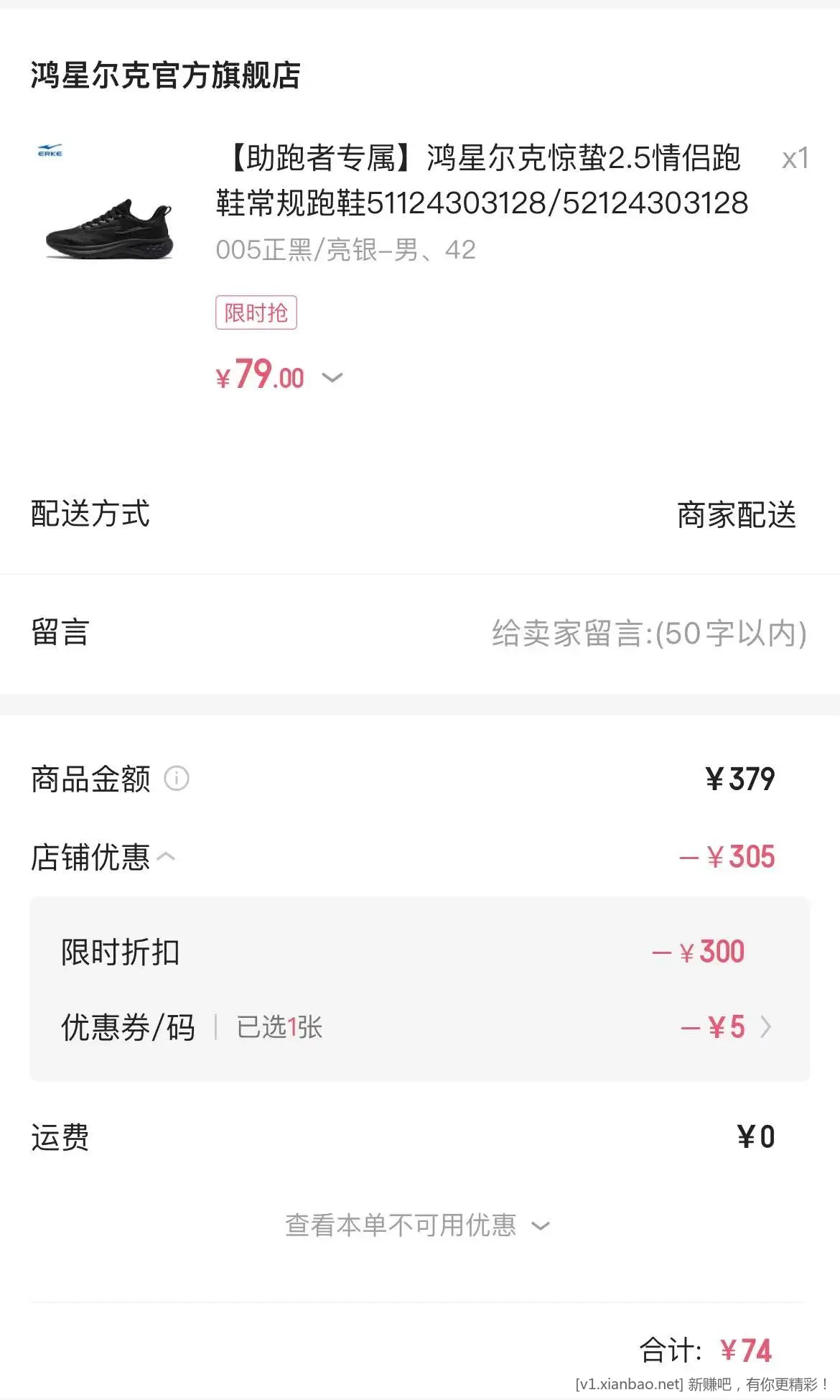This screenshot has width=840, height=1400.
Task: Click the 005正黑/亮银-男、42 spec text
Action: tap(346, 251)
